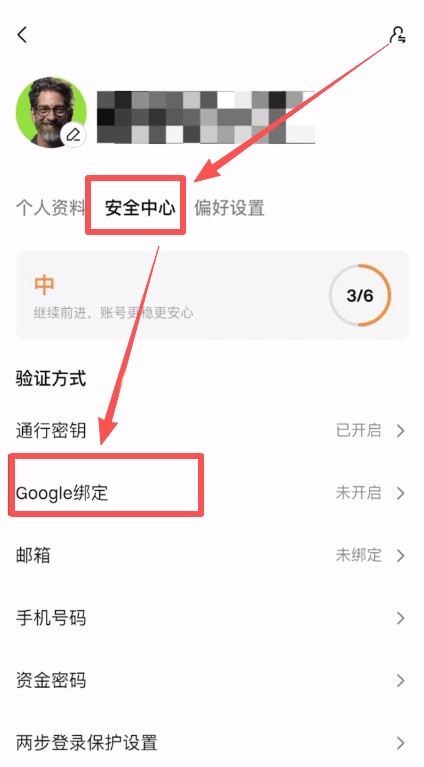Viewport: 424px width, 767px height.
Task: Switch to the 个人资料 tab
Action: tap(50, 207)
